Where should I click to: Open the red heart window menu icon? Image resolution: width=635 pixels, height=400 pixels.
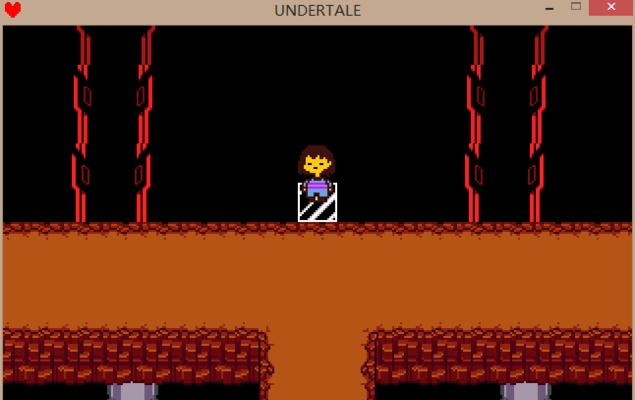(12, 11)
